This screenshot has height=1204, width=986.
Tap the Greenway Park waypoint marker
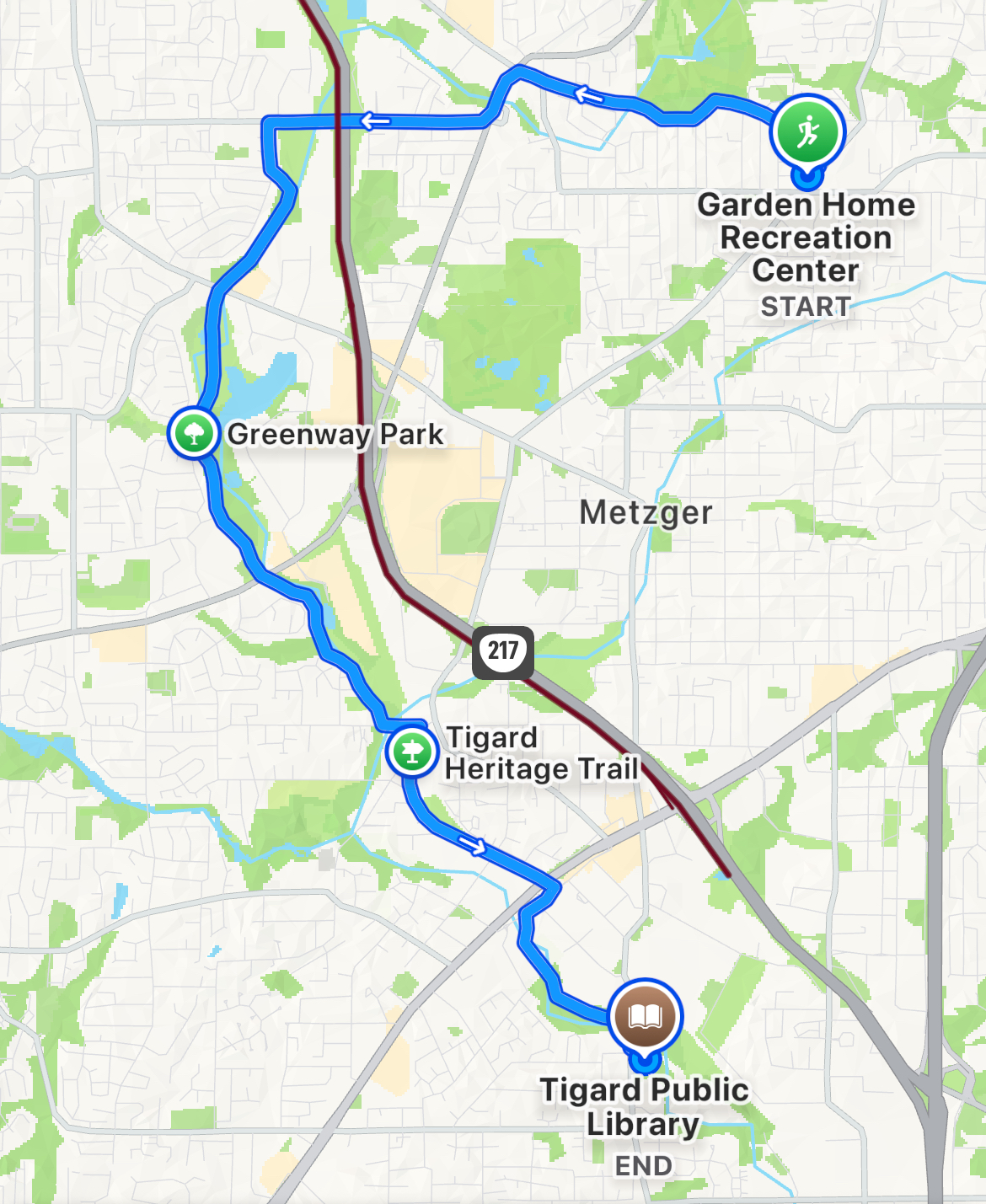pyautogui.click(x=194, y=433)
